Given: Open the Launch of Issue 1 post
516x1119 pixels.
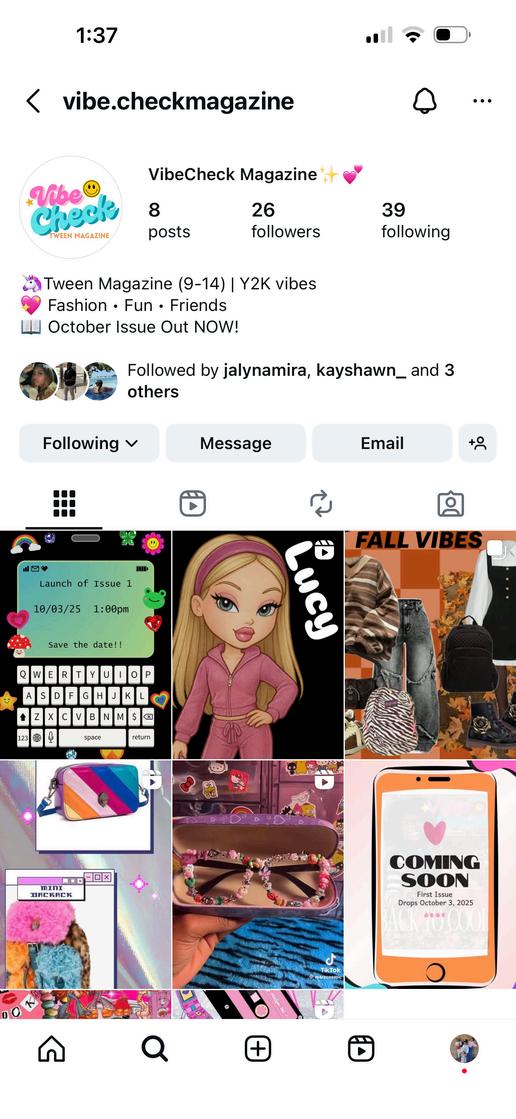Looking at the screenshot, I should click(86, 644).
